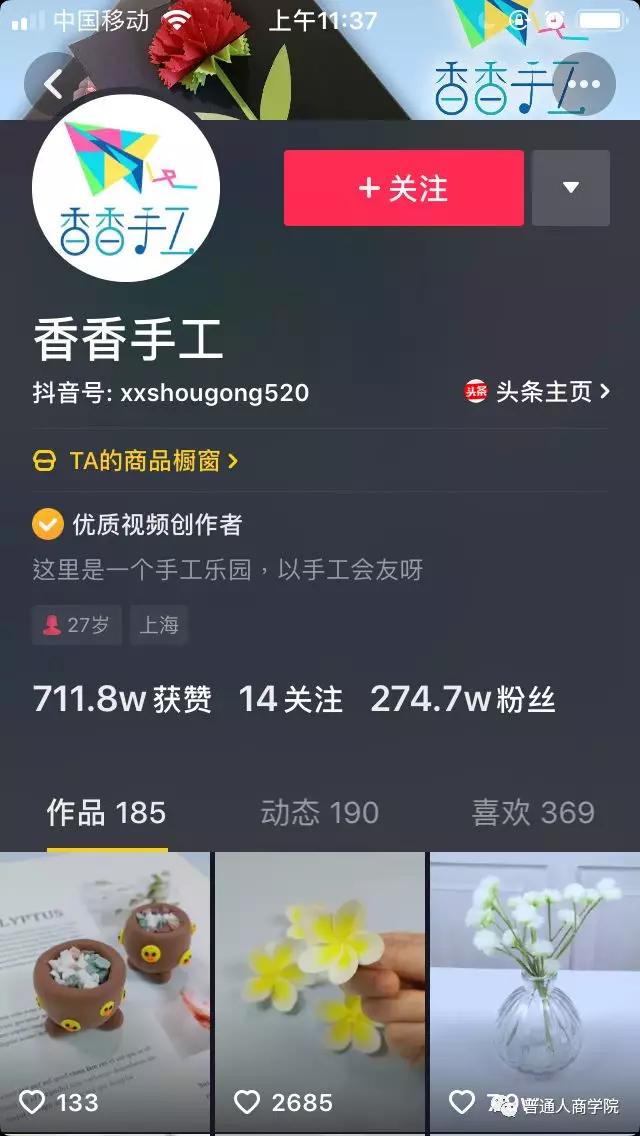This screenshot has width=640, height=1136.
Task: Switch to the 喜欢 369 tab
Action: (x=533, y=813)
